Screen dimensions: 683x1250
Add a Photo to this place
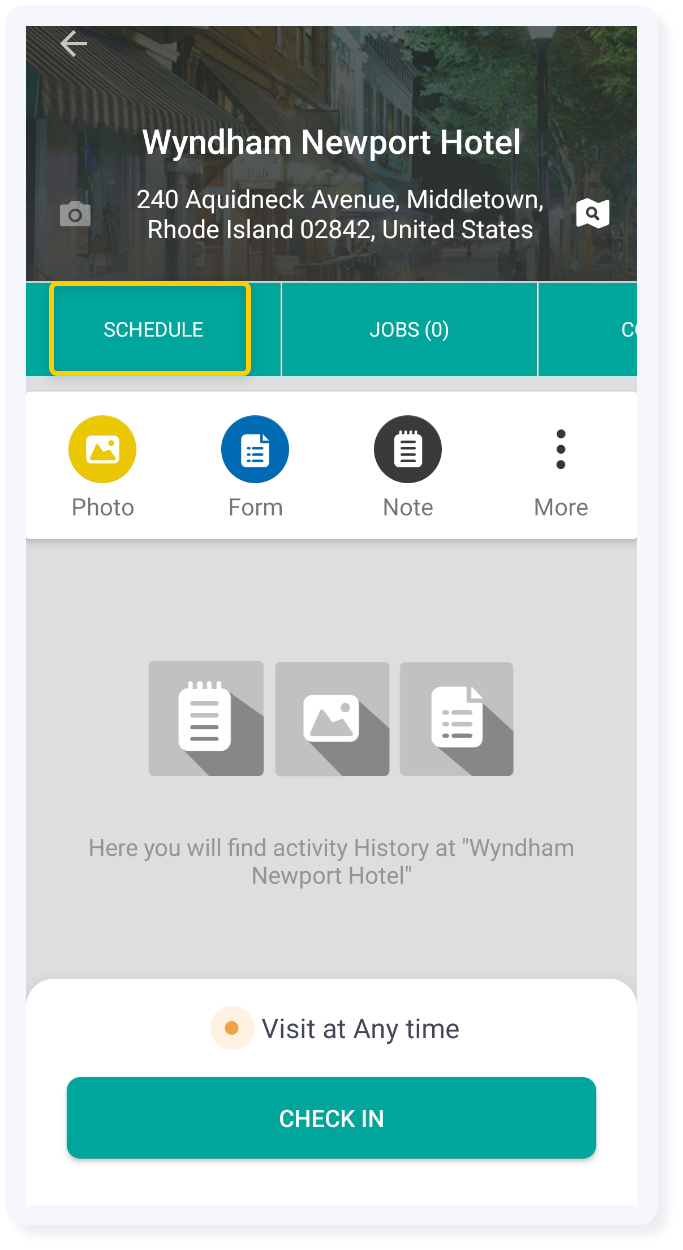102,451
